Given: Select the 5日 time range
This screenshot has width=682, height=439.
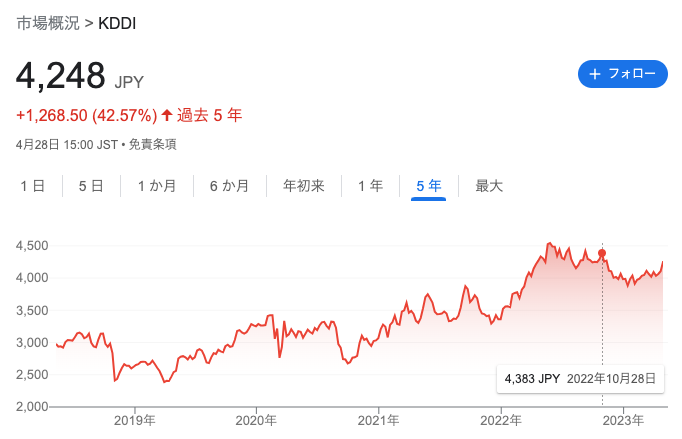Looking at the screenshot, I should coord(90,185).
